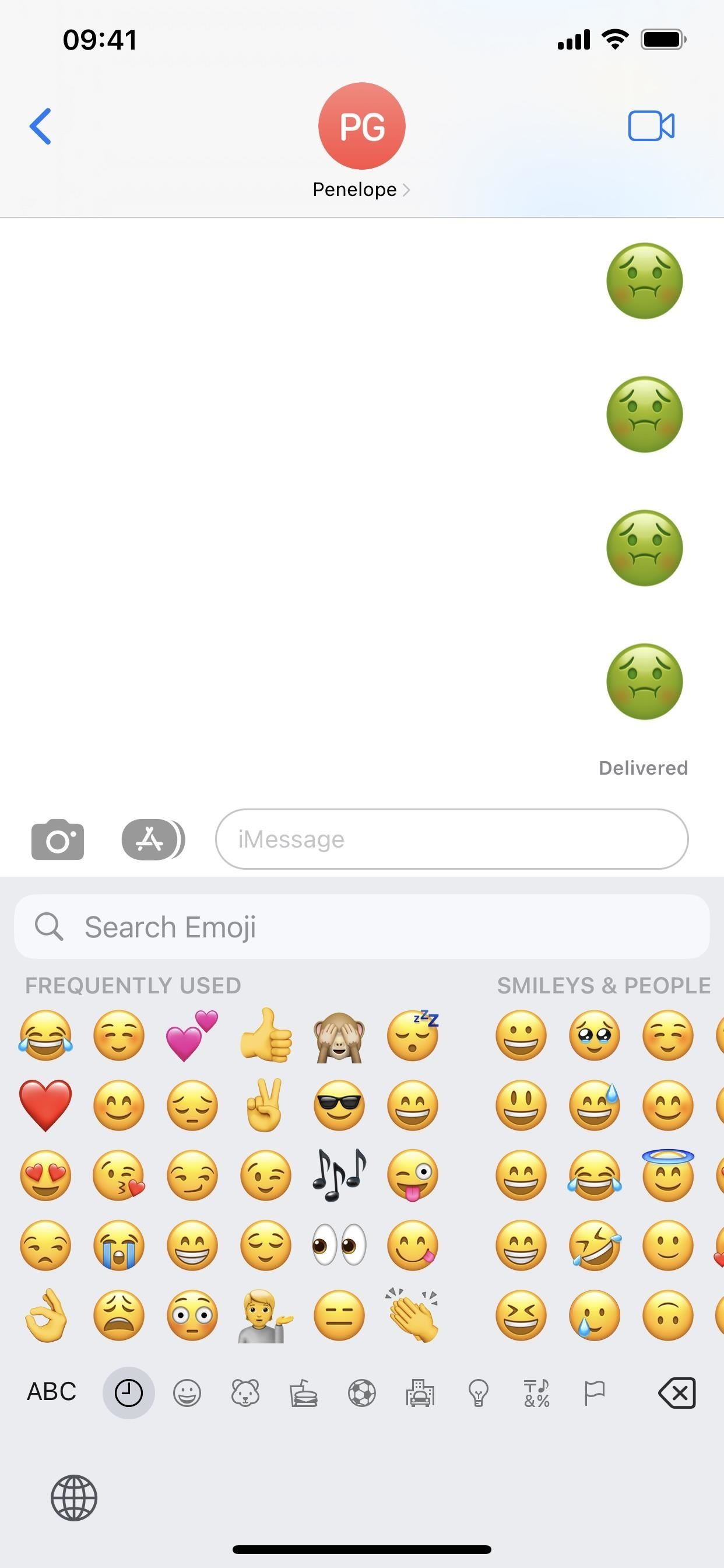Image resolution: width=724 pixels, height=1568 pixels.
Task: Insert the red heart emoji
Action: point(45,1105)
